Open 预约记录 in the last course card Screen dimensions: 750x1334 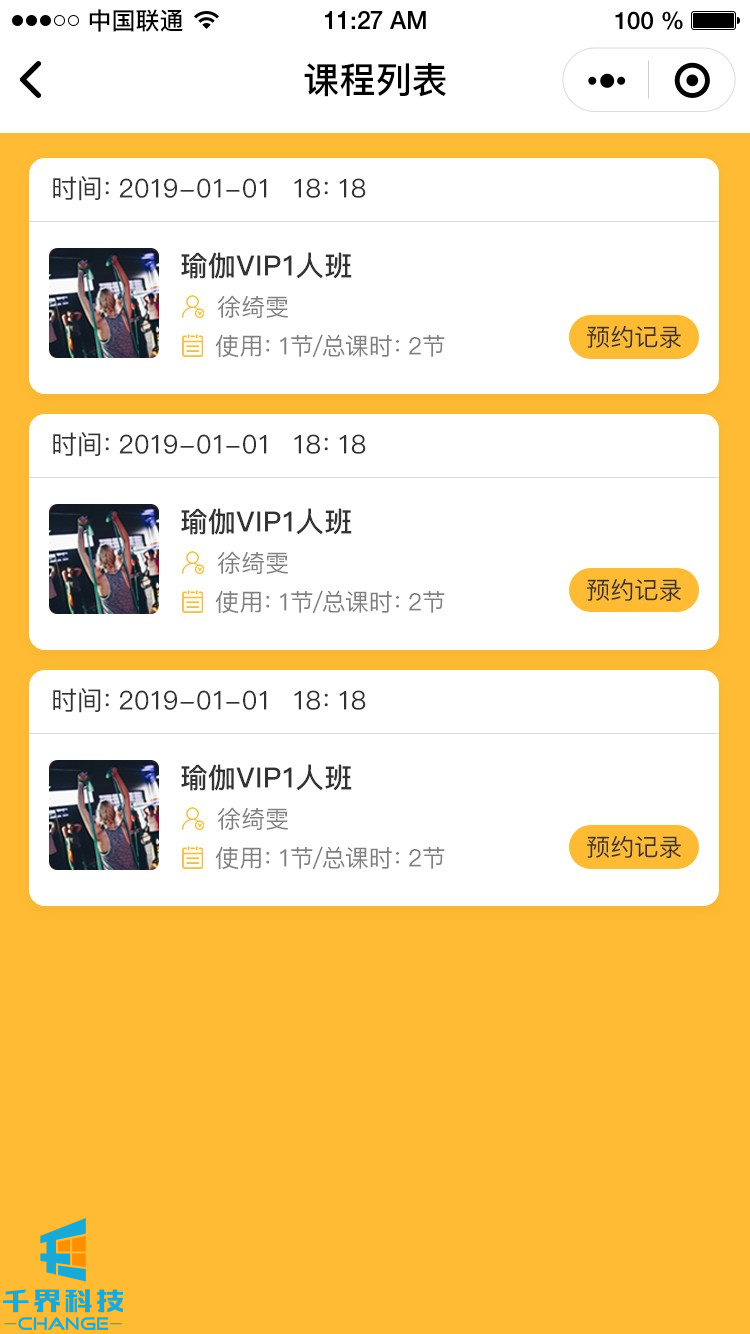[633, 847]
